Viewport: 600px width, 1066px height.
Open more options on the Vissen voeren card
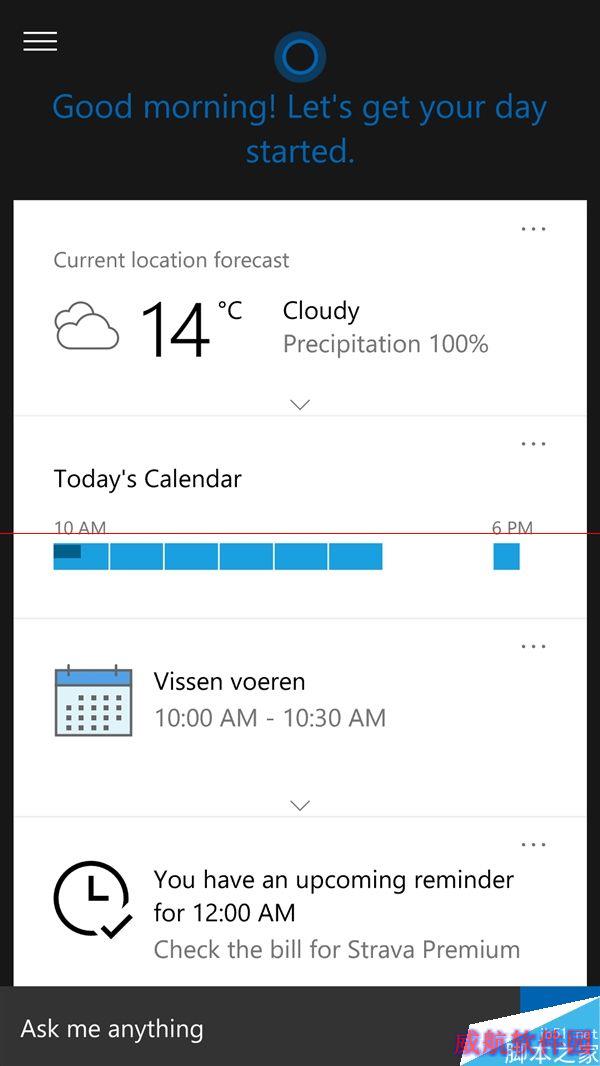[x=533, y=646]
